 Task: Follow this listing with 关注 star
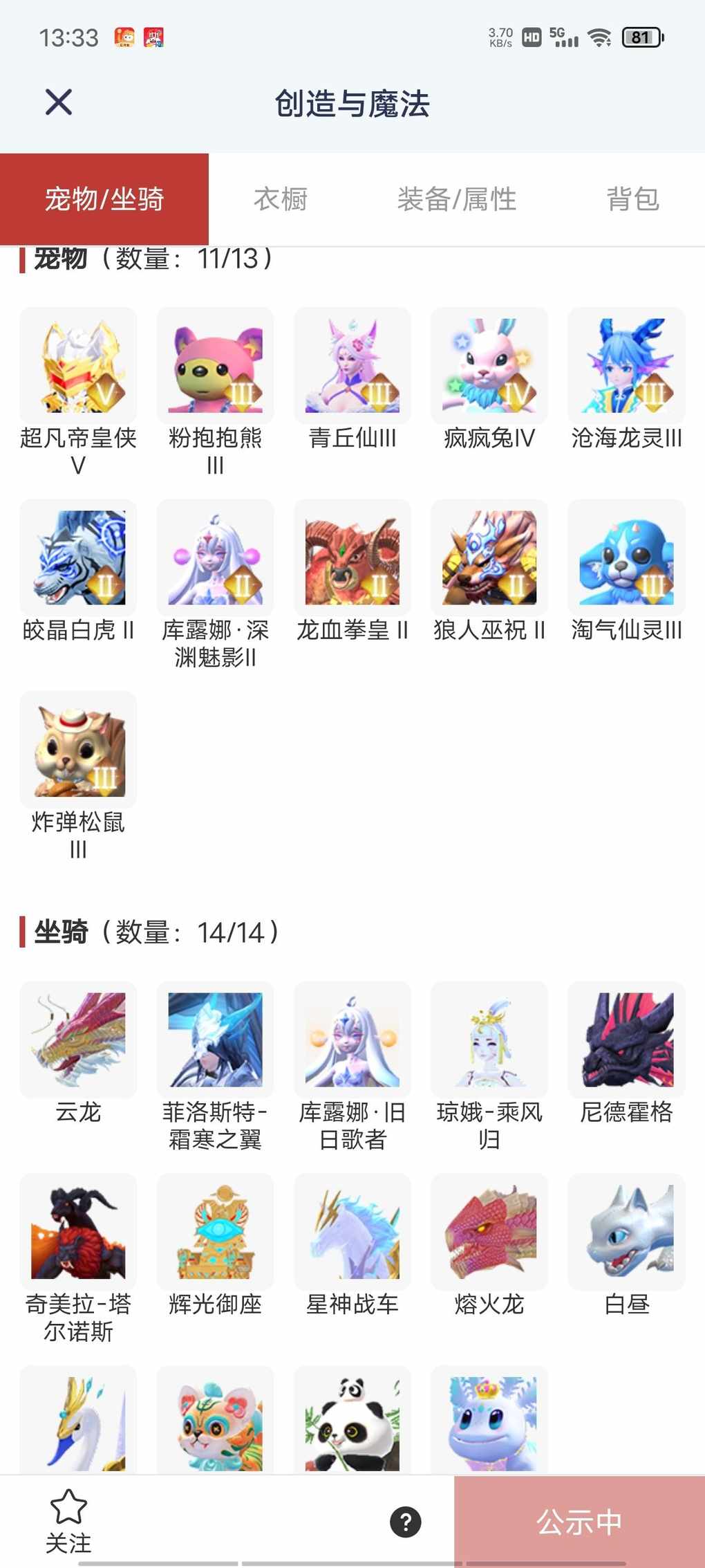[68, 1520]
